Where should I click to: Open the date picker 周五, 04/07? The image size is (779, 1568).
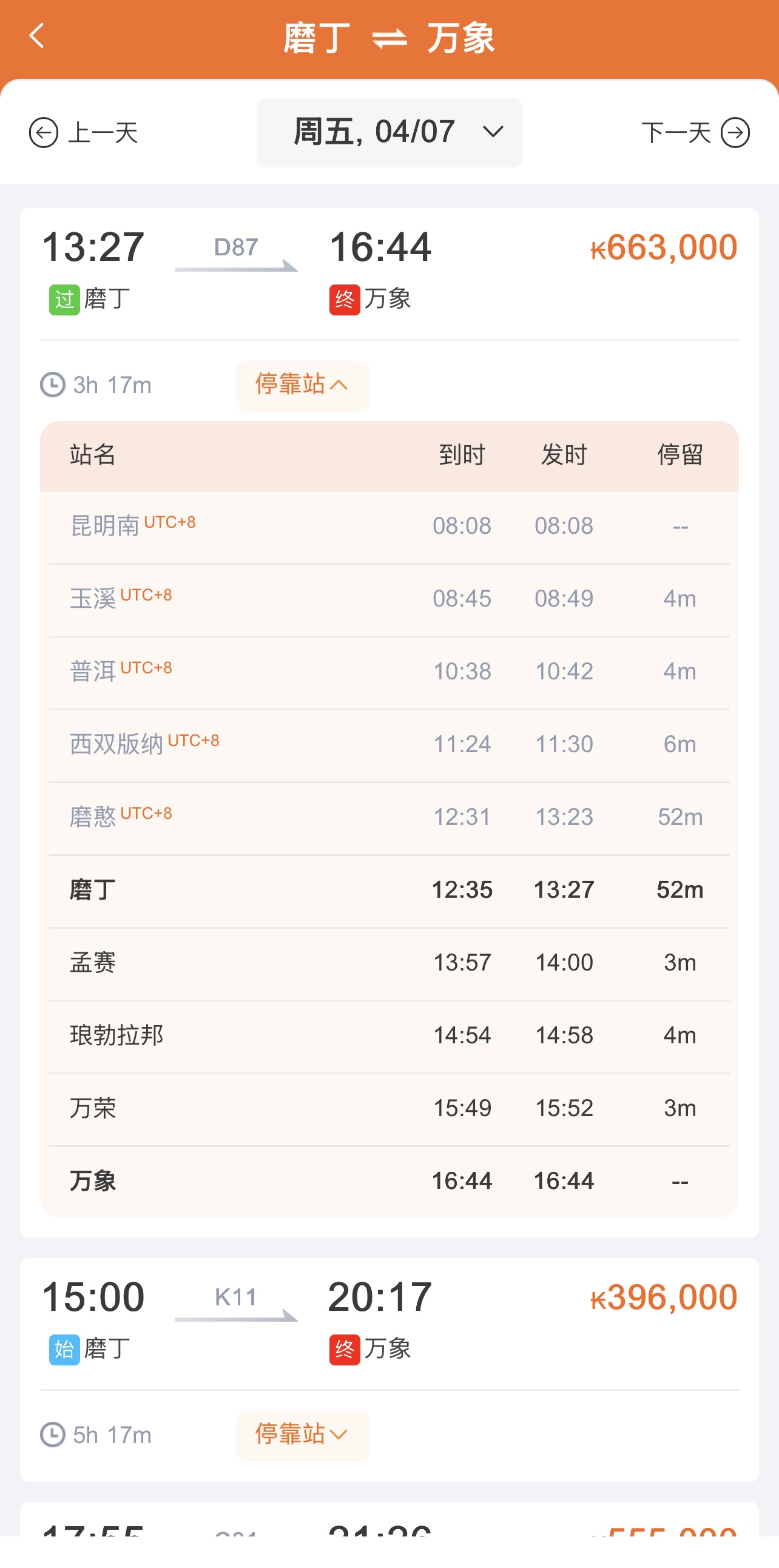pos(389,133)
